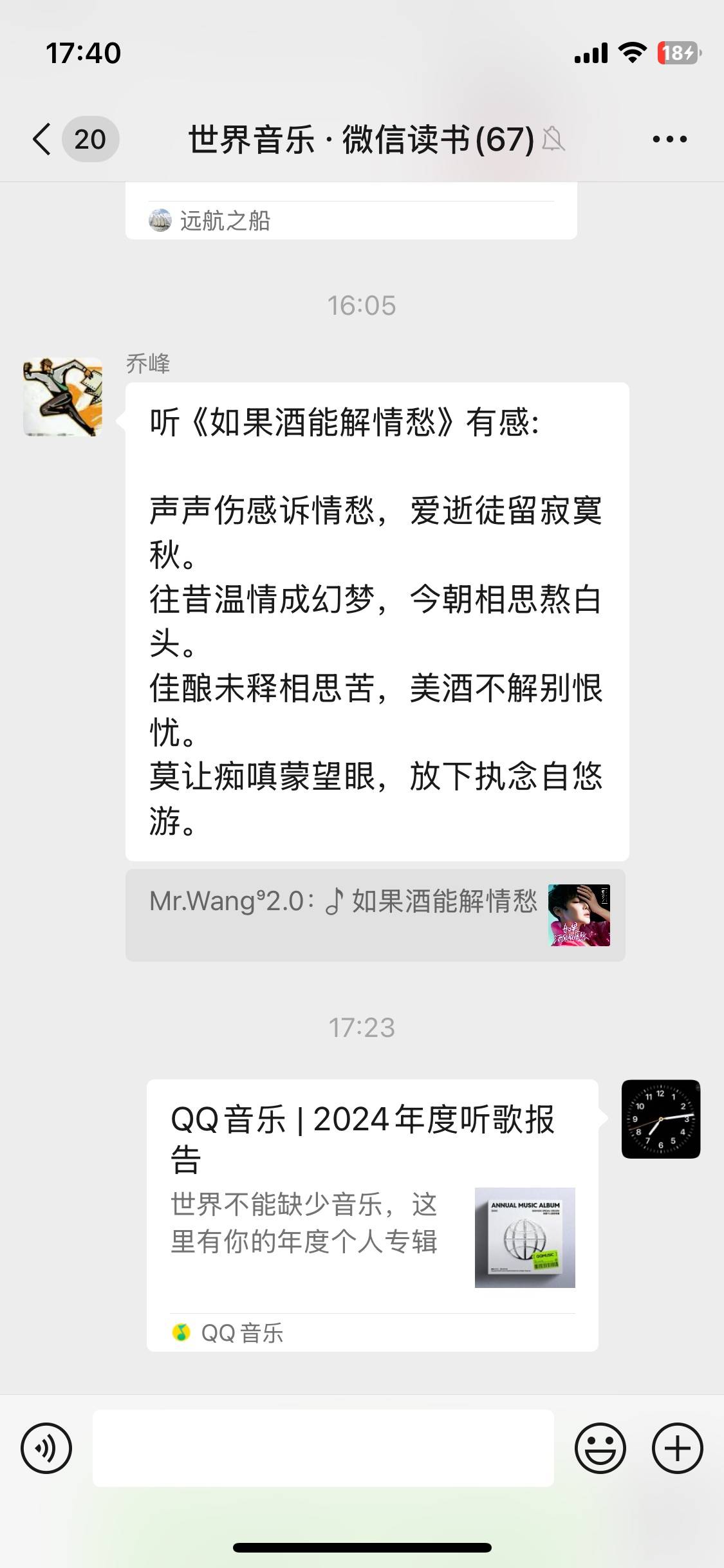This screenshot has width=724, height=1568.
Task: Focus the message text field
Action: pyautogui.click(x=323, y=1448)
